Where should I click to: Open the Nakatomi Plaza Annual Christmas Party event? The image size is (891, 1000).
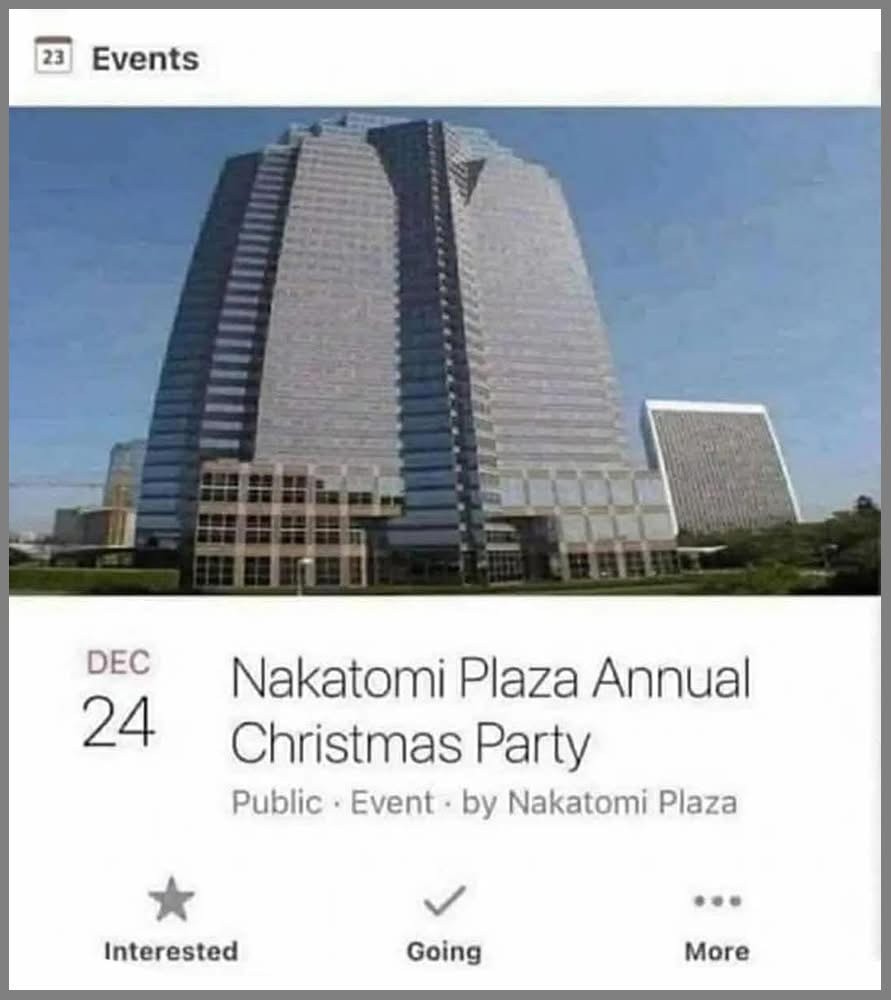coord(489,711)
